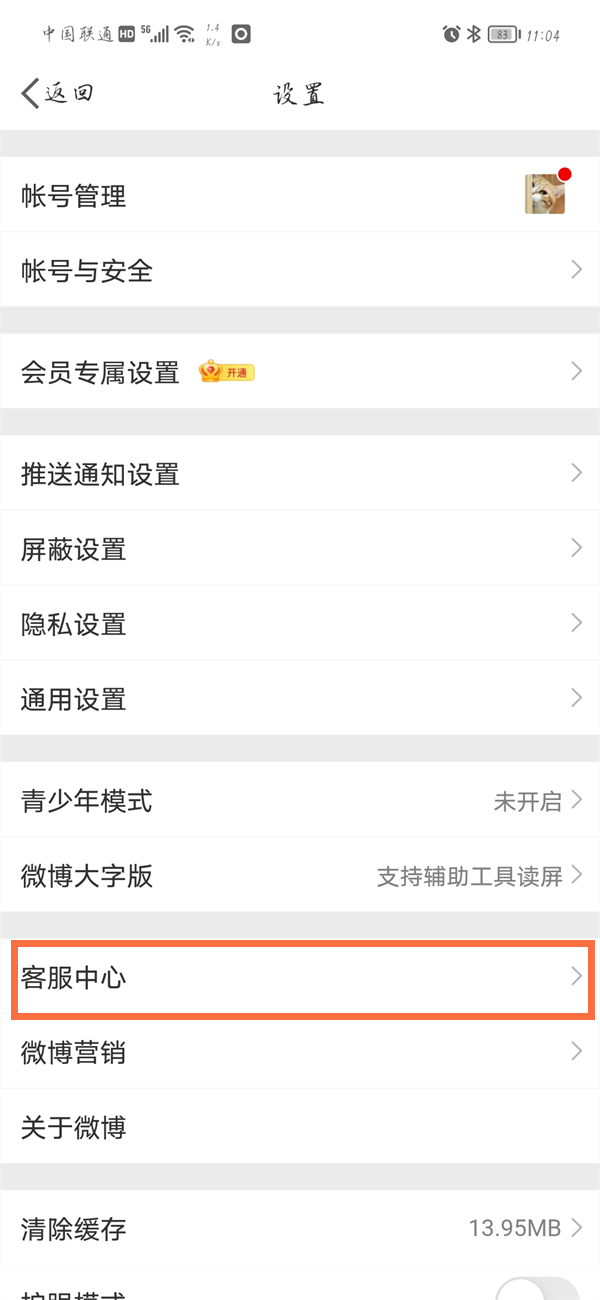Open 会员专属设置

[300, 372]
